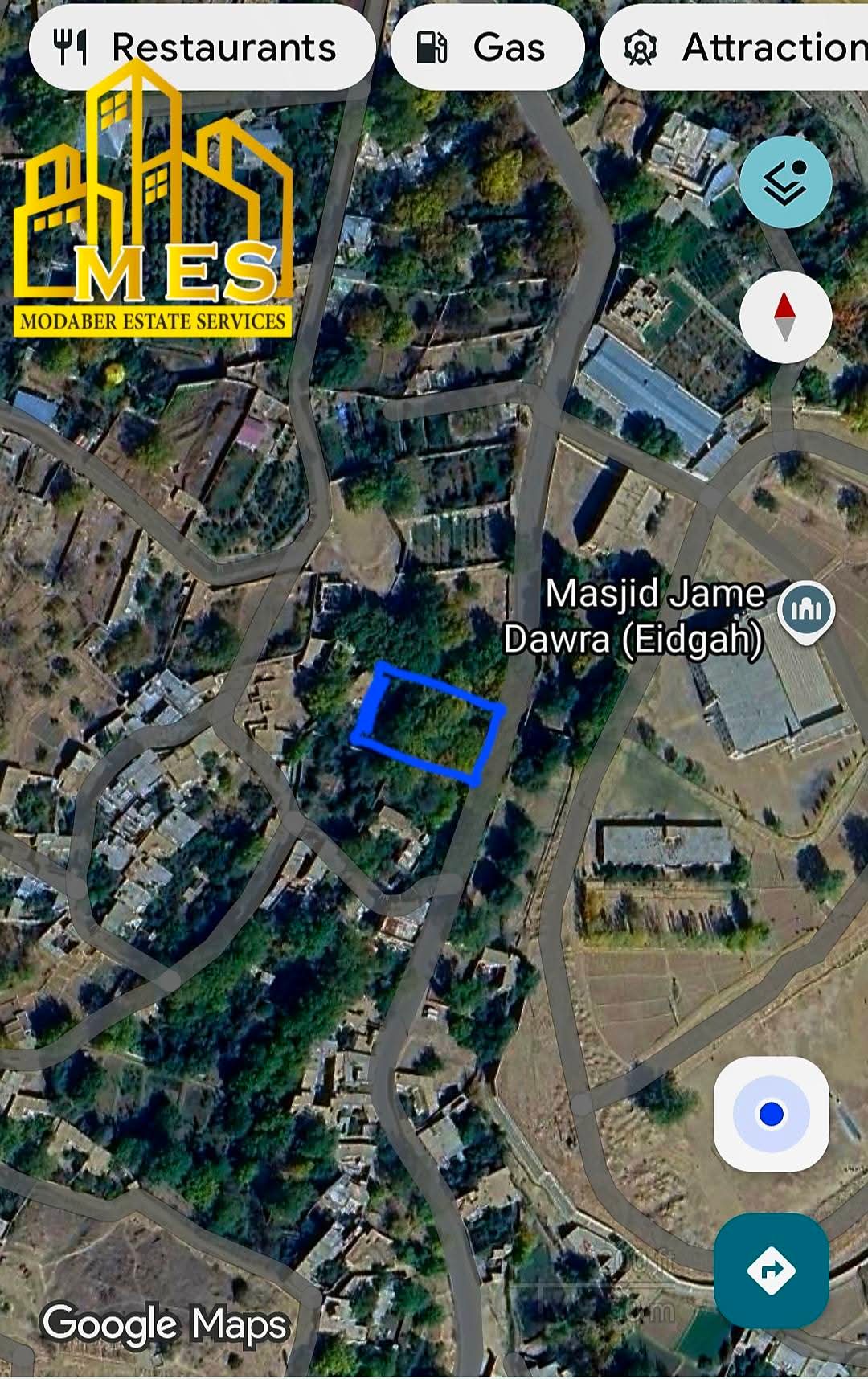Image resolution: width=868 pixels, height=1379 pixels.
Task: Open the map layers button
Action: tap(785, 182)
